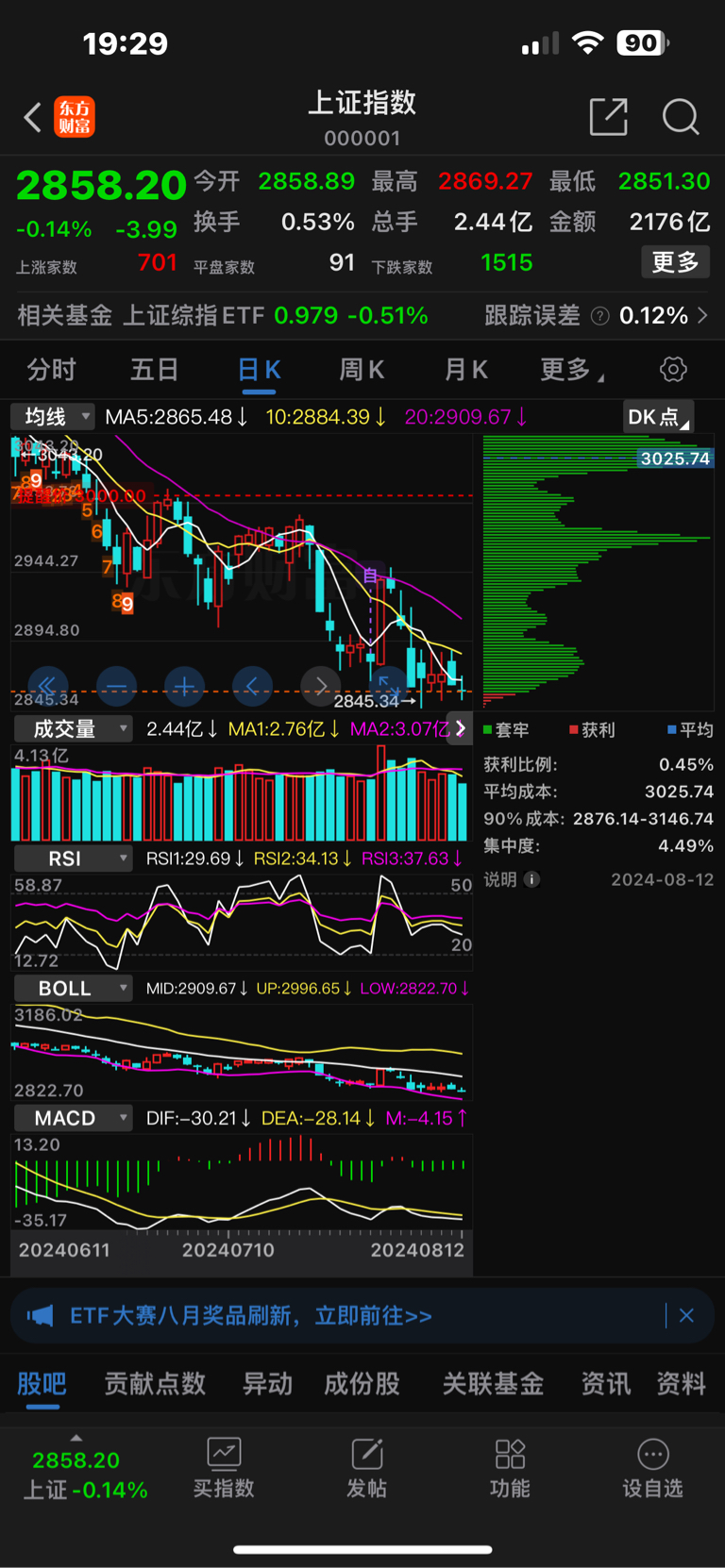Open chart settings gear

672,370
